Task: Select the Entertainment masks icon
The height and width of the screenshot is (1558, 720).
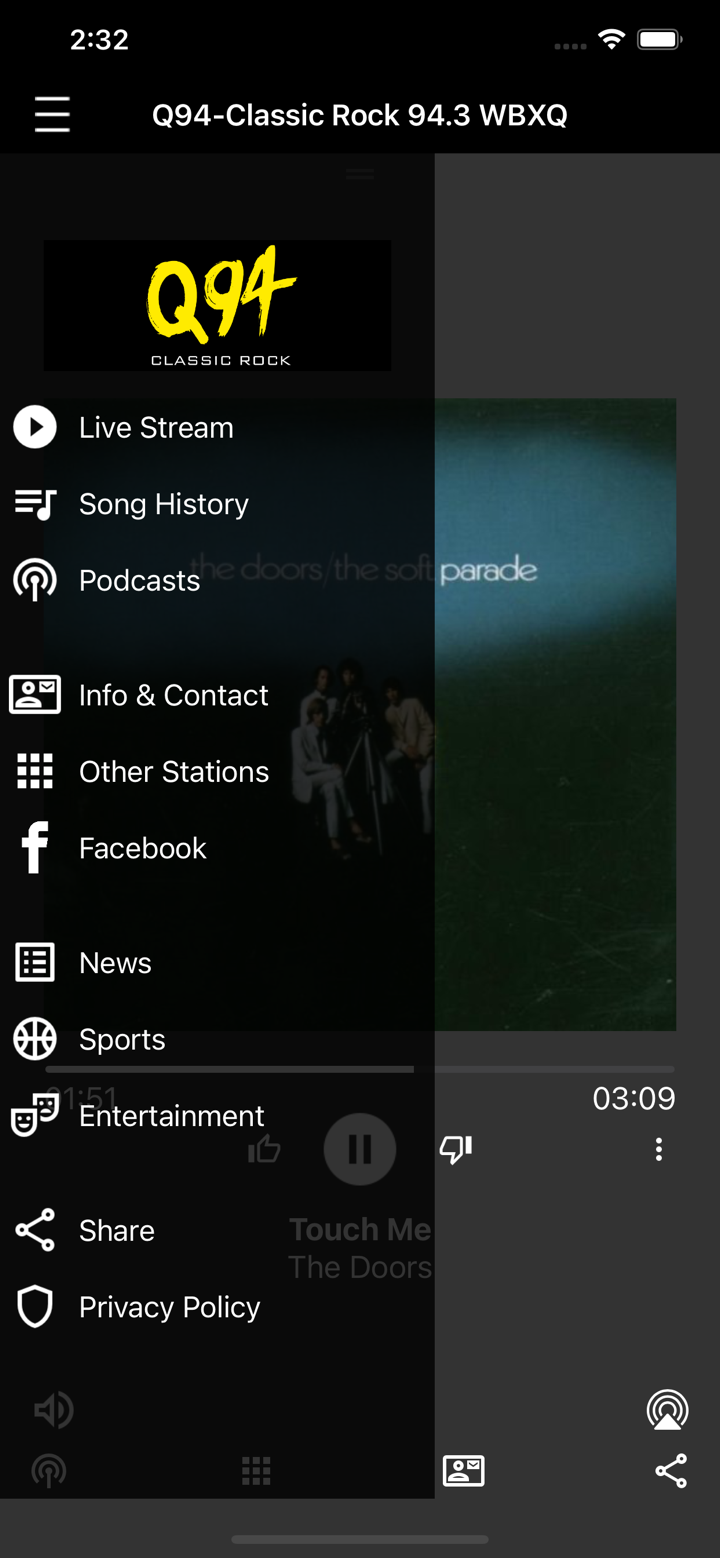Action: 35,1116
